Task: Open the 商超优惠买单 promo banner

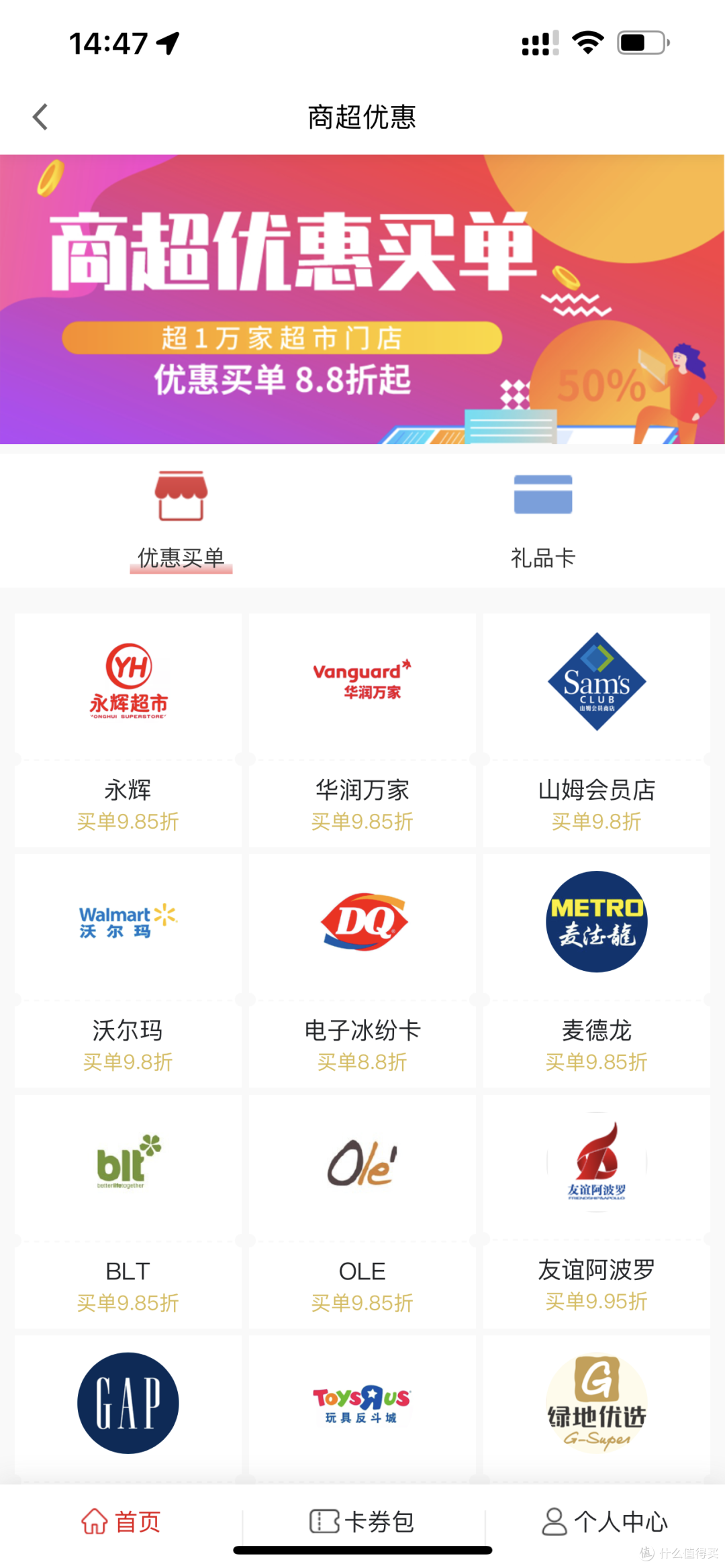Action: click(362, 299)
